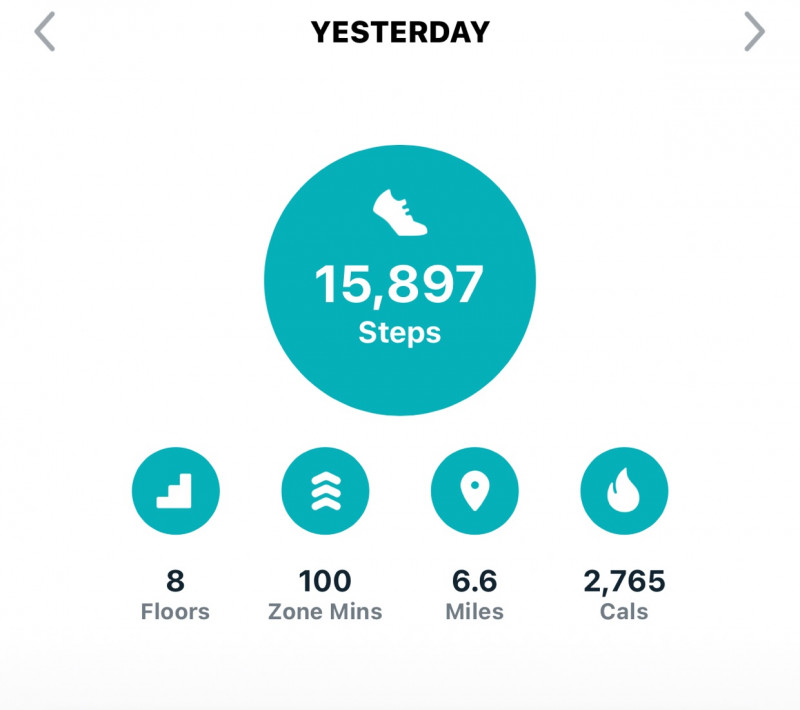Go to the previous day

[x=44, y=33]
